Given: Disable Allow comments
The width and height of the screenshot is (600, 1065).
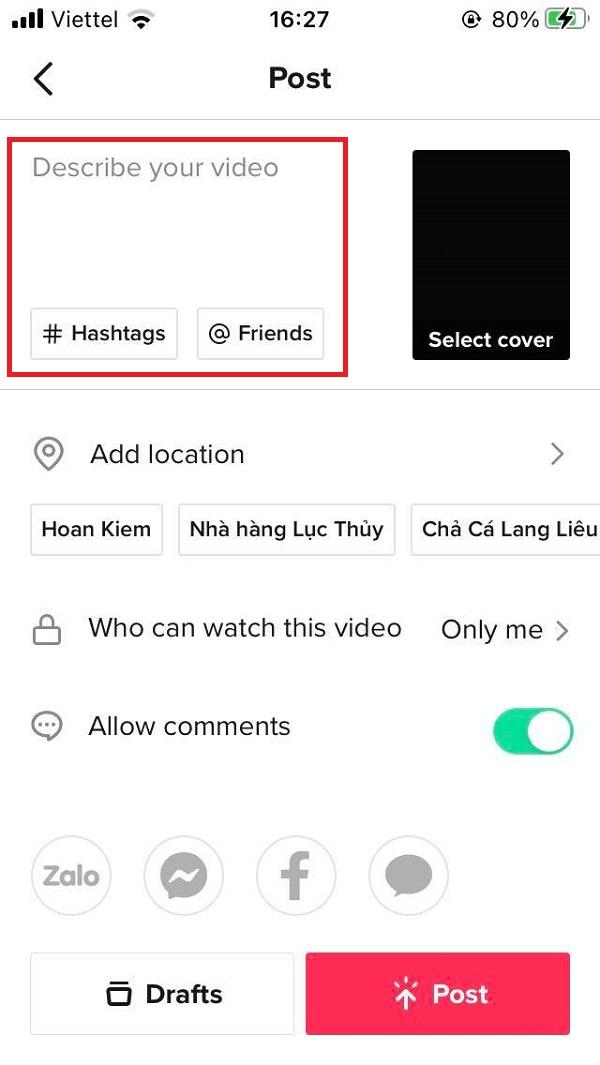Looking at the screenshot, I should pos(533,730).
